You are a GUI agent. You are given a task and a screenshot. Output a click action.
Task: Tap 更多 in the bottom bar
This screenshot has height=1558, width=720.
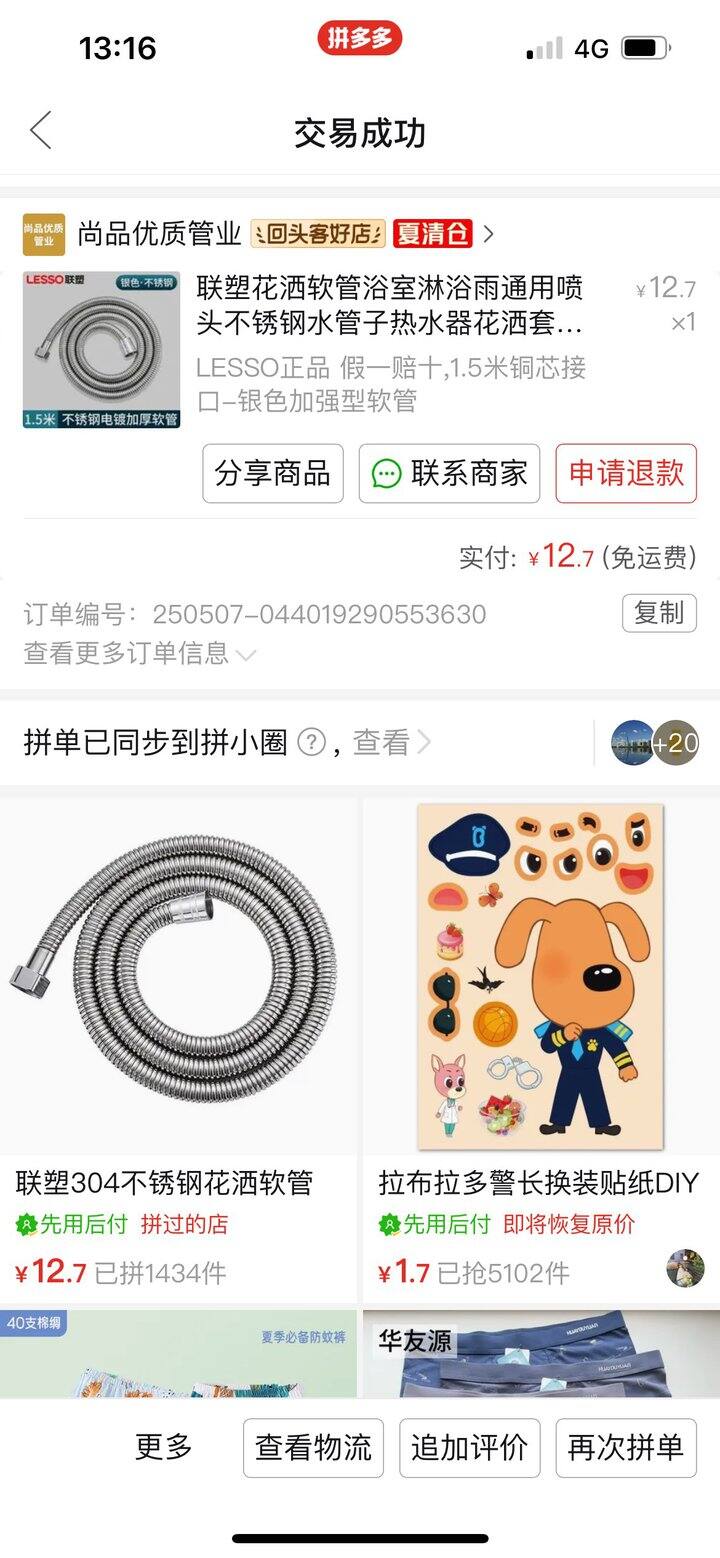[164, 1447]
